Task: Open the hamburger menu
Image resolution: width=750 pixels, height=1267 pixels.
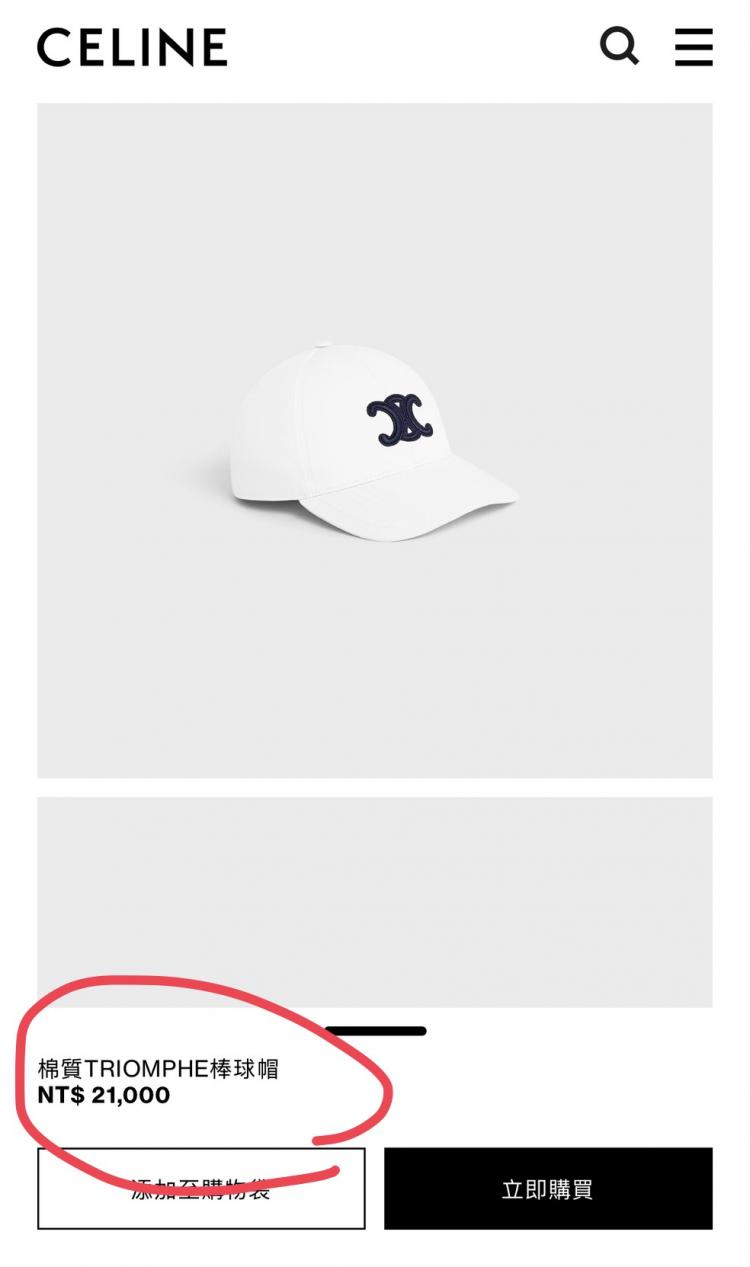Action: [693, 47]
